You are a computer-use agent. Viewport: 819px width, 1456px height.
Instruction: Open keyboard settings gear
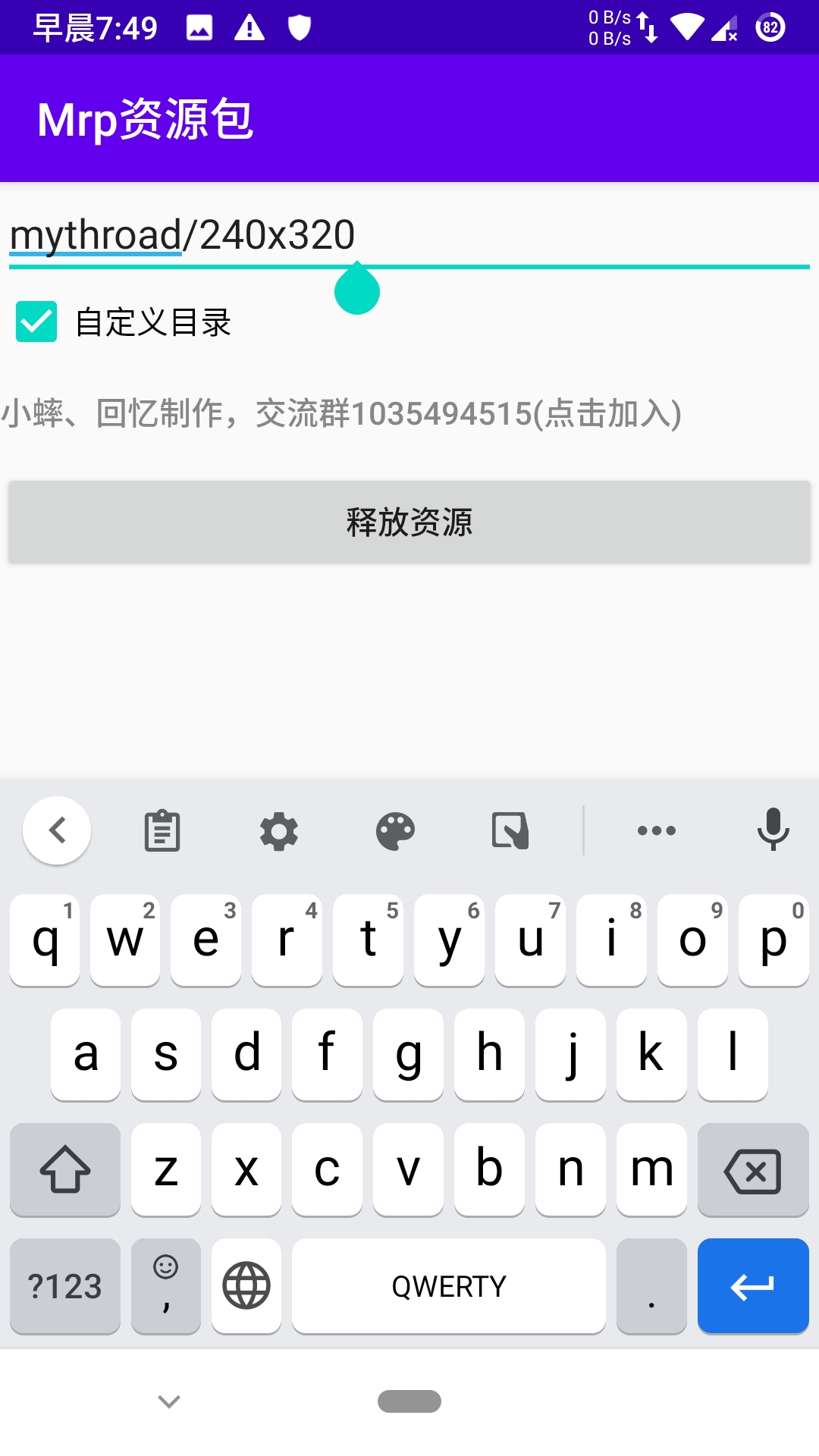click(279, 831)
